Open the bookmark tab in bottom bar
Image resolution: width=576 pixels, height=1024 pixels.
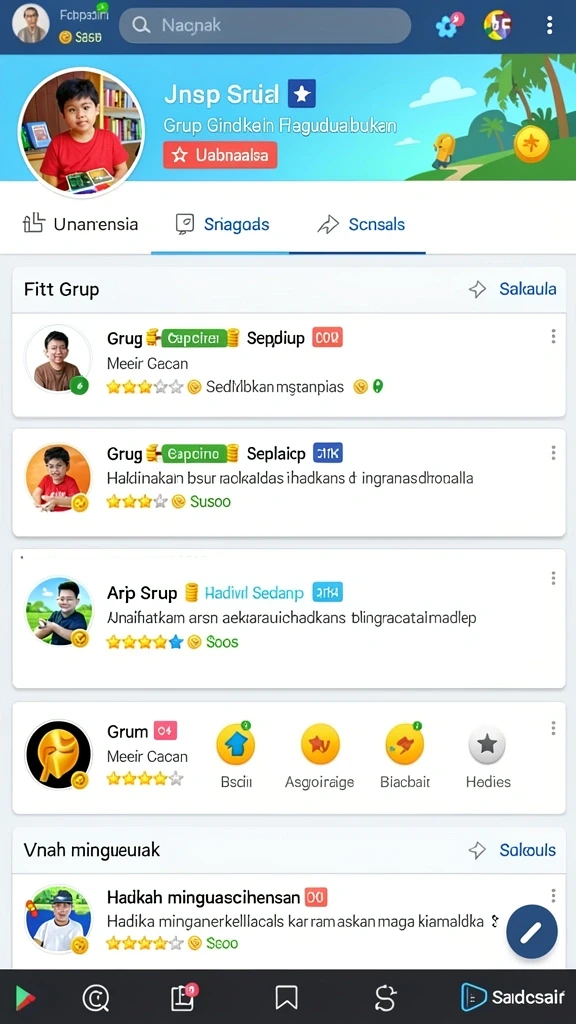click(x=287, y=997)
